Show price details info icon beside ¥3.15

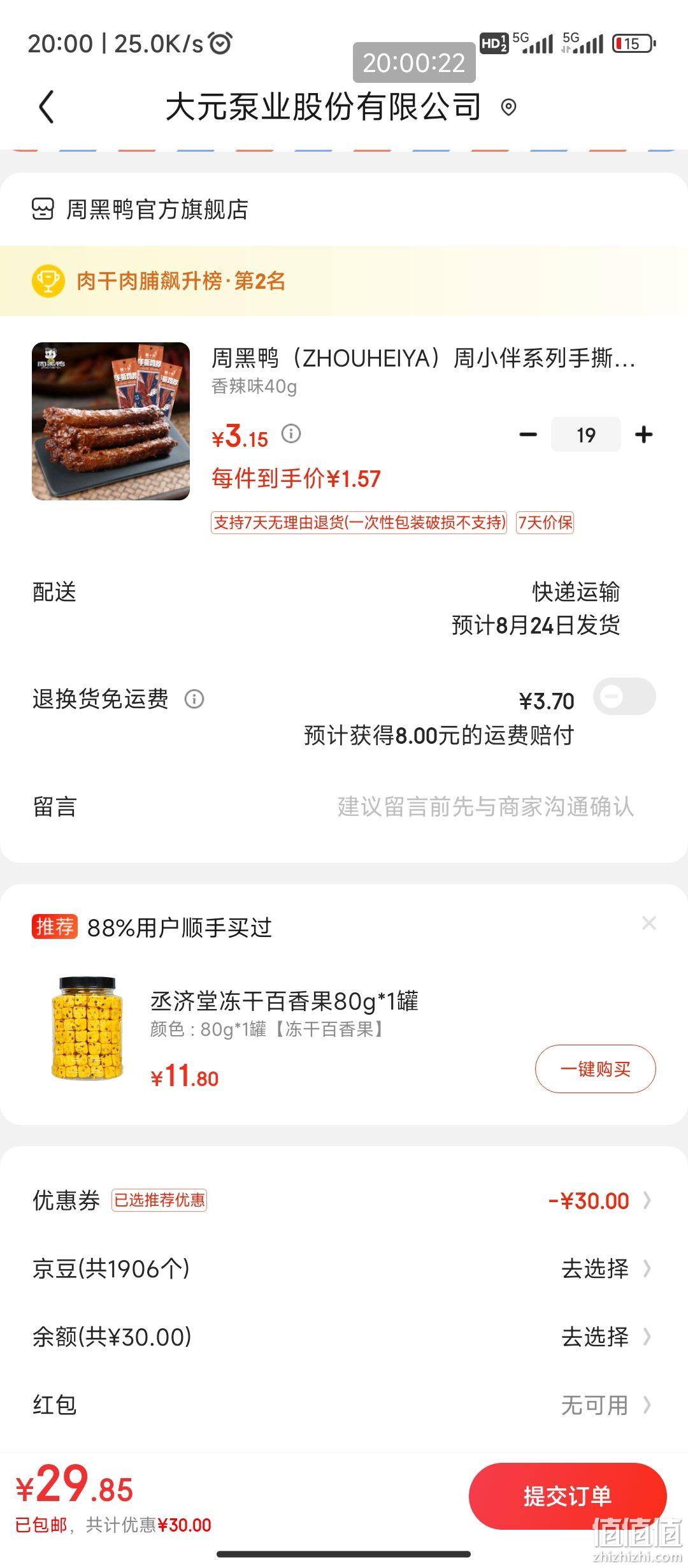[291, 434]
